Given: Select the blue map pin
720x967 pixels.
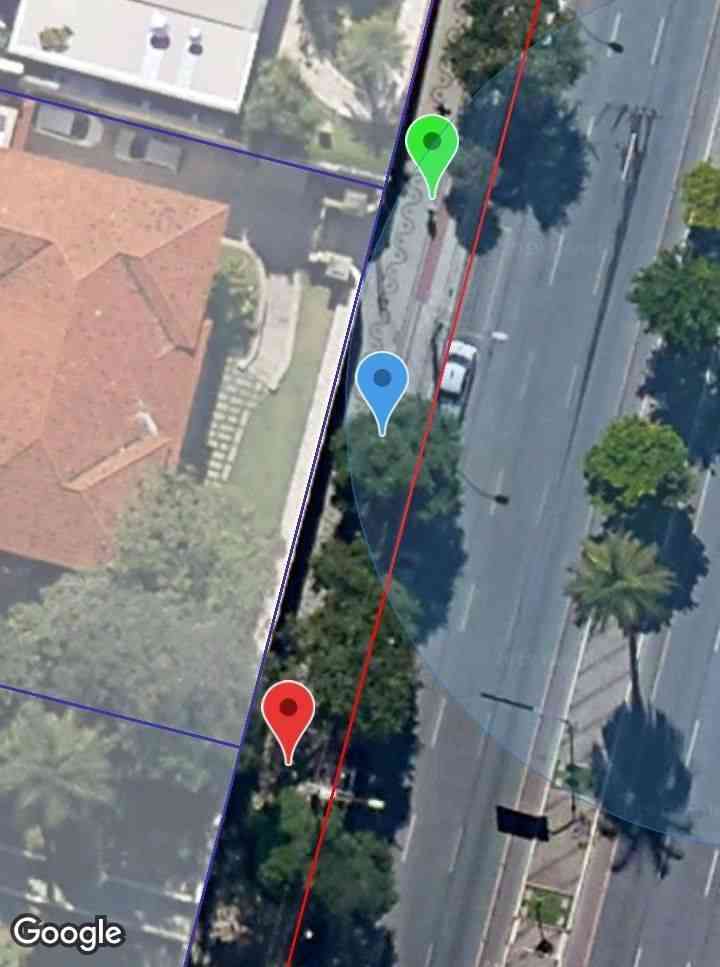Looking at the screenshot, I should point(382,382).
